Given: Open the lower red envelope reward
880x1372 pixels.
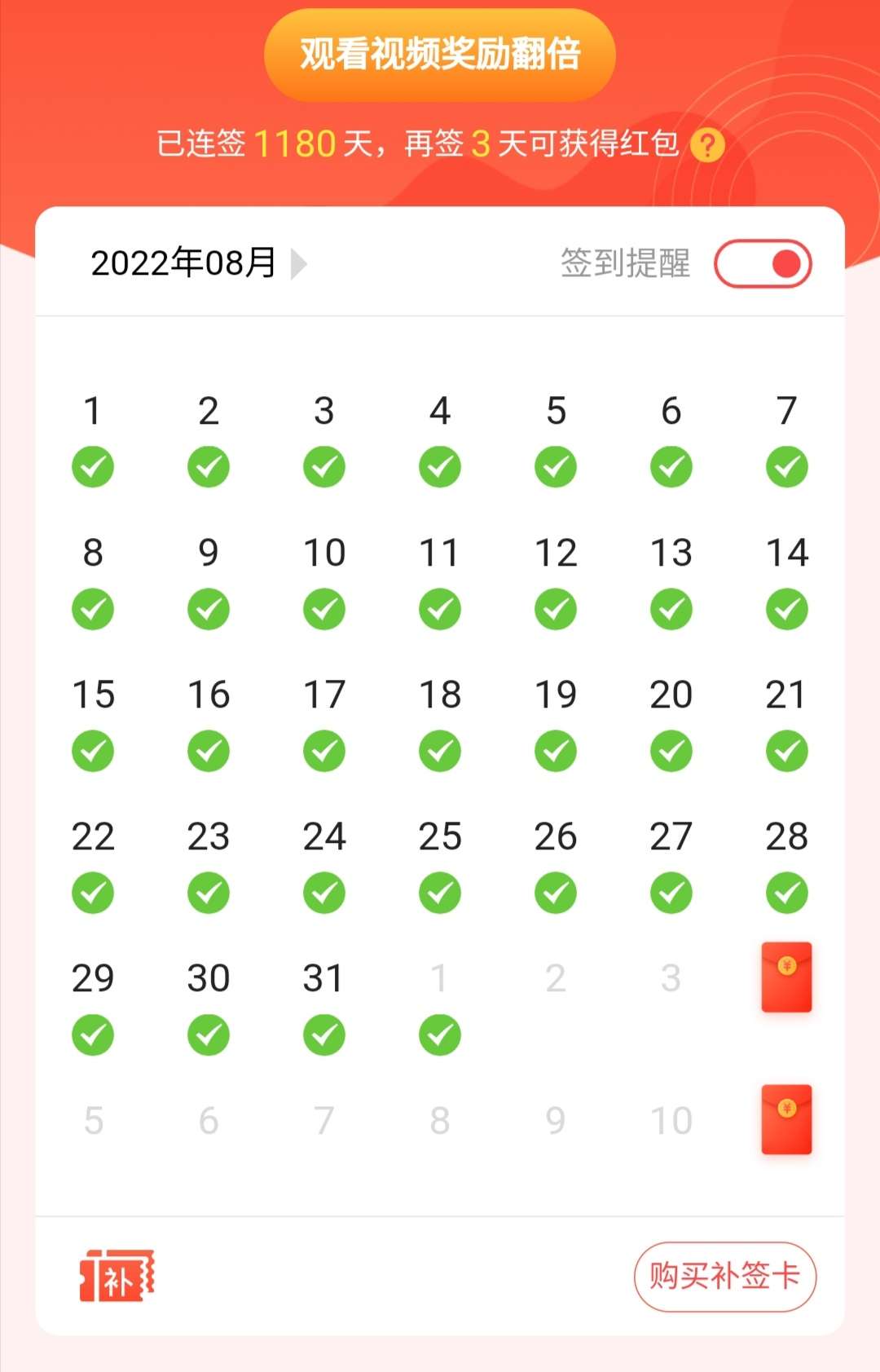Looking at the screenshot, I should [786, 1118].
